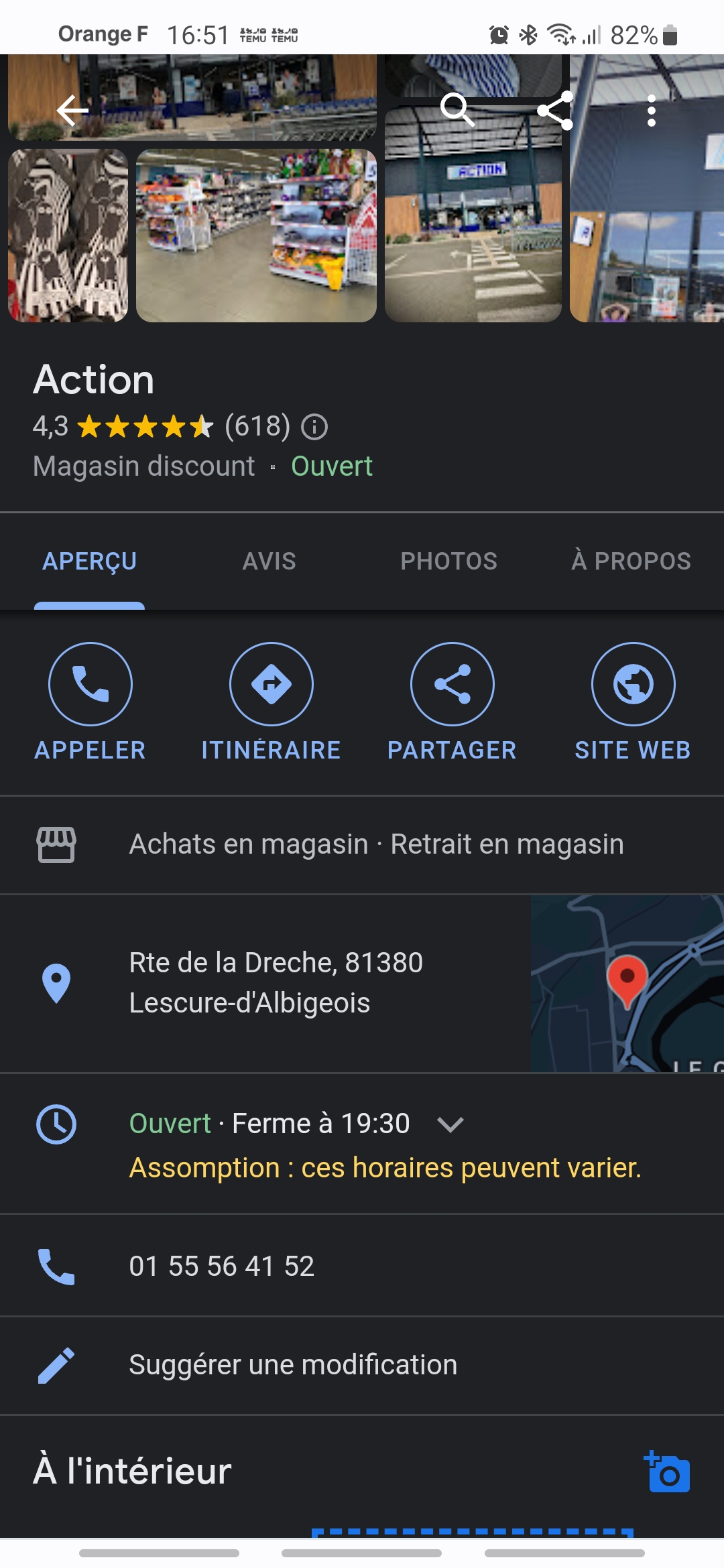Image resolution: width=724 pixels, height=1568 pixels.
Task: Open the three-dot overflow menu
Action: pos(651,111)
